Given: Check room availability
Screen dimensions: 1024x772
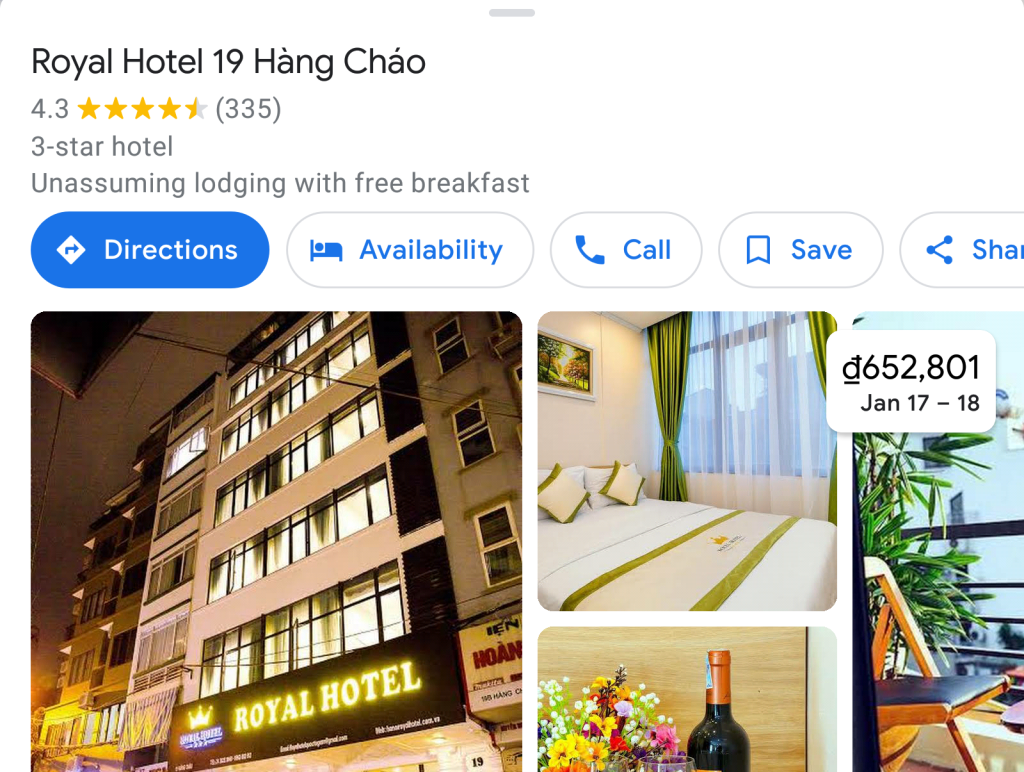Looking at the screenshot, I should point(410,250).
